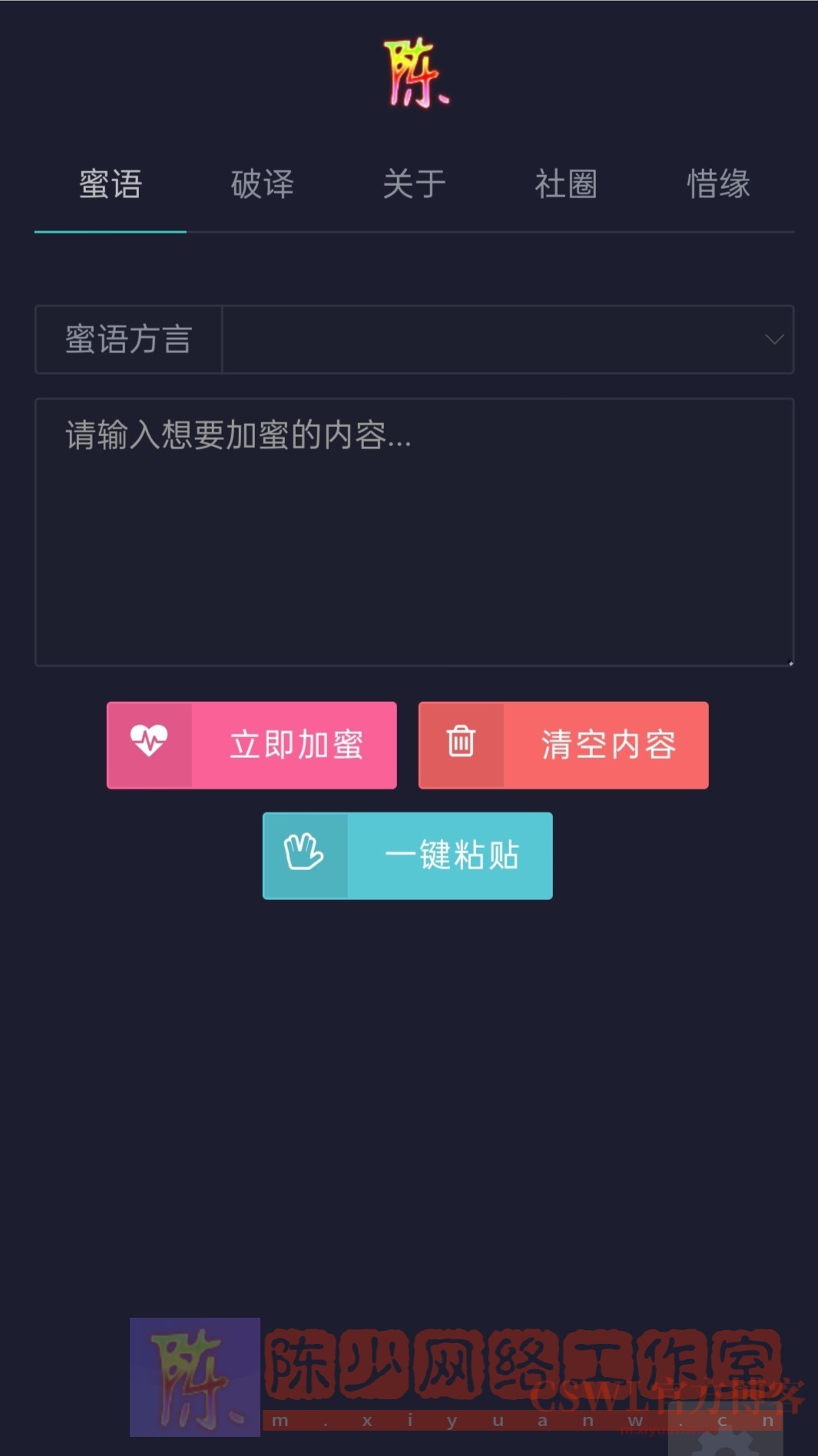Focus the 请输入想要加蜜的内容 text box
The height and width of the screenshot is (1456, 818).
click(x=414, y=531)
